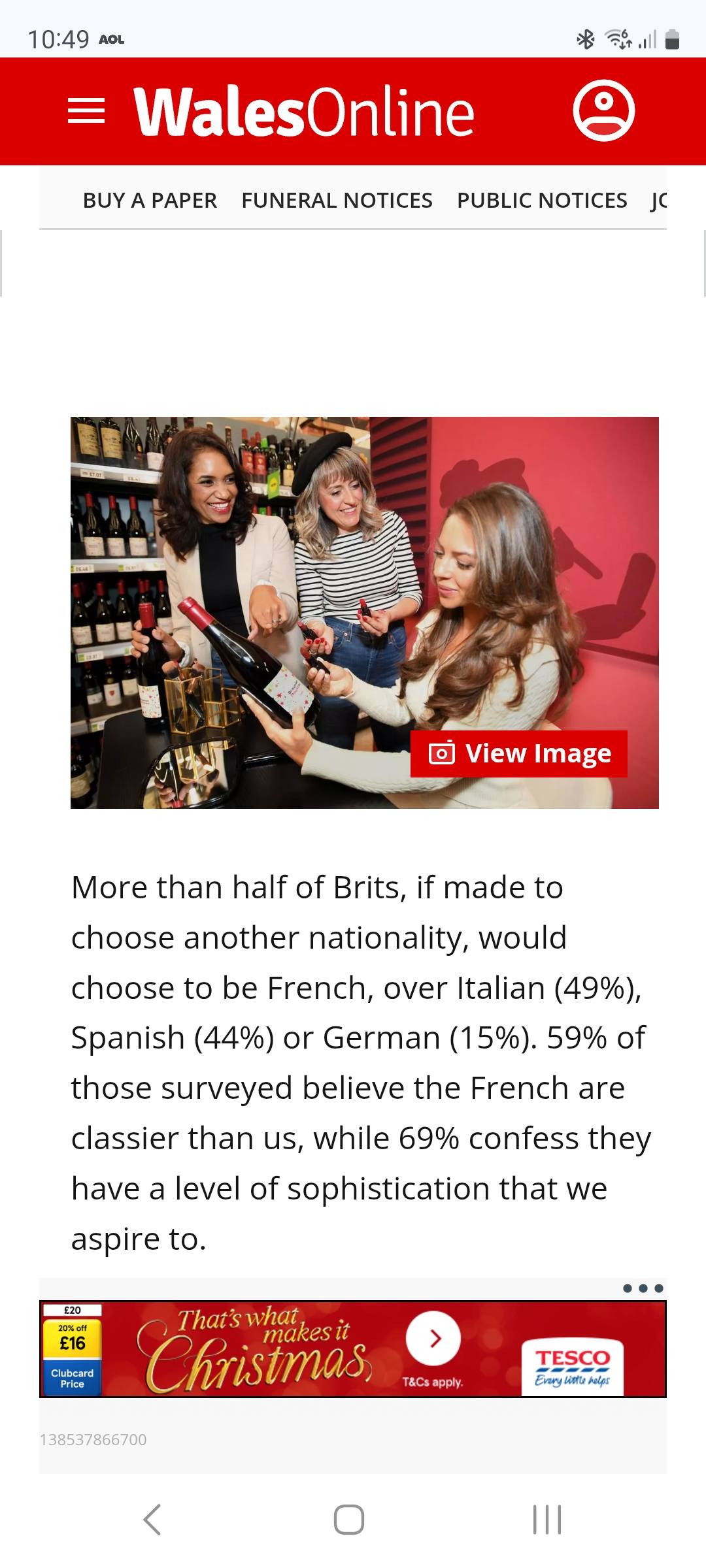Screen dimensions: 706x1568
Task: Open the user account profile icon
Action: (x=603, y=110)
